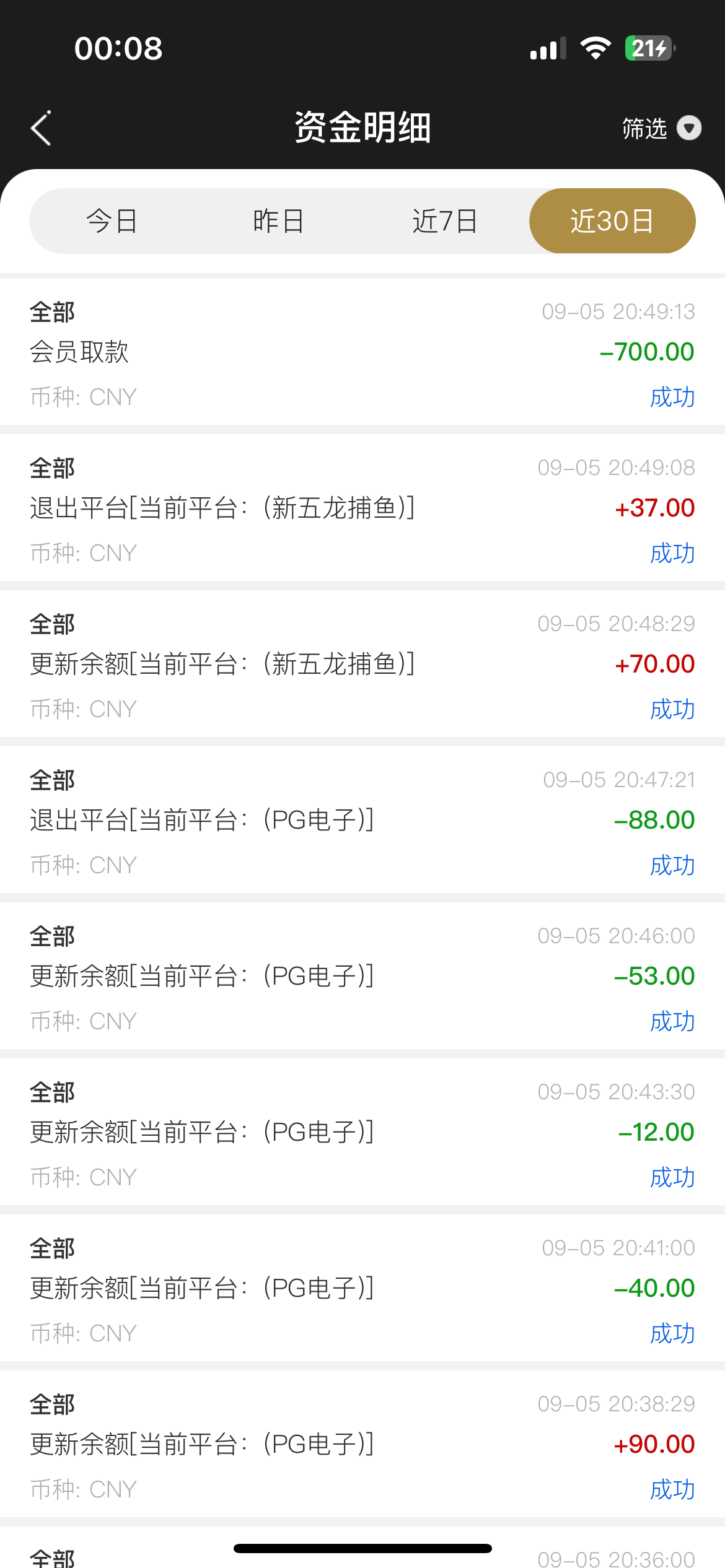This screenshot has width=725, height=1568.
Task: Tap the back arrow to return
Action: tap(41, 128)
